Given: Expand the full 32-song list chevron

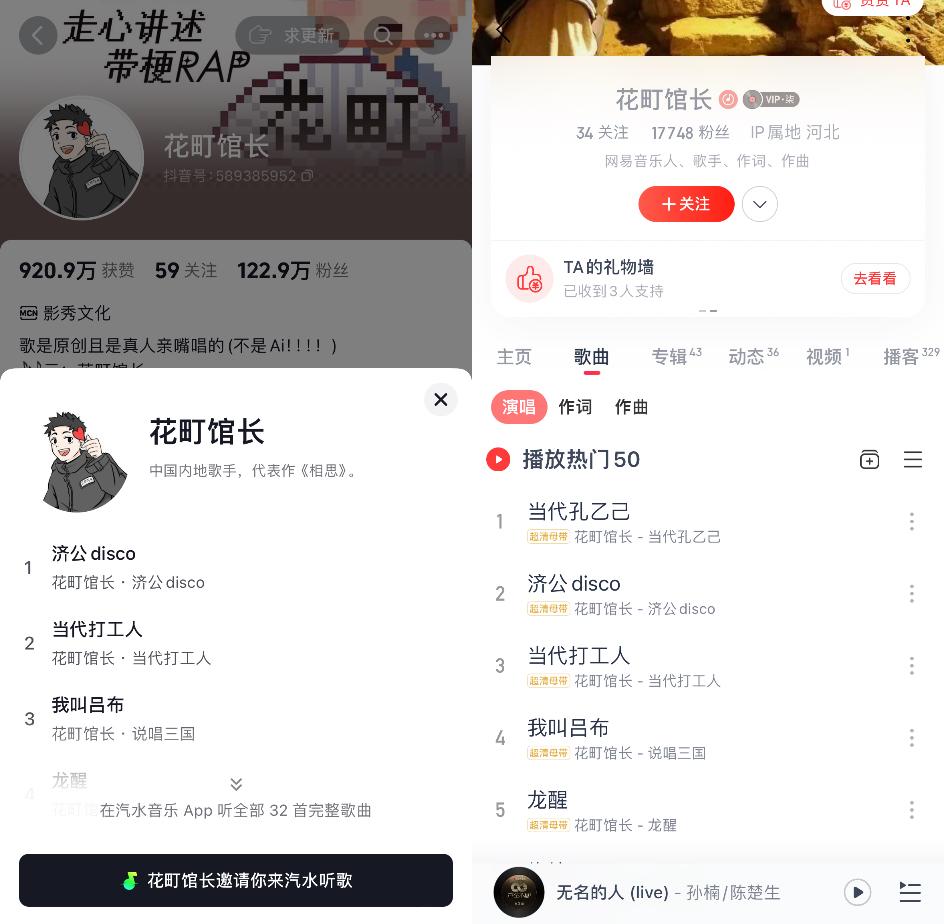Looking at the screenshot, I should pyautogui.click(x=236, y=785).
